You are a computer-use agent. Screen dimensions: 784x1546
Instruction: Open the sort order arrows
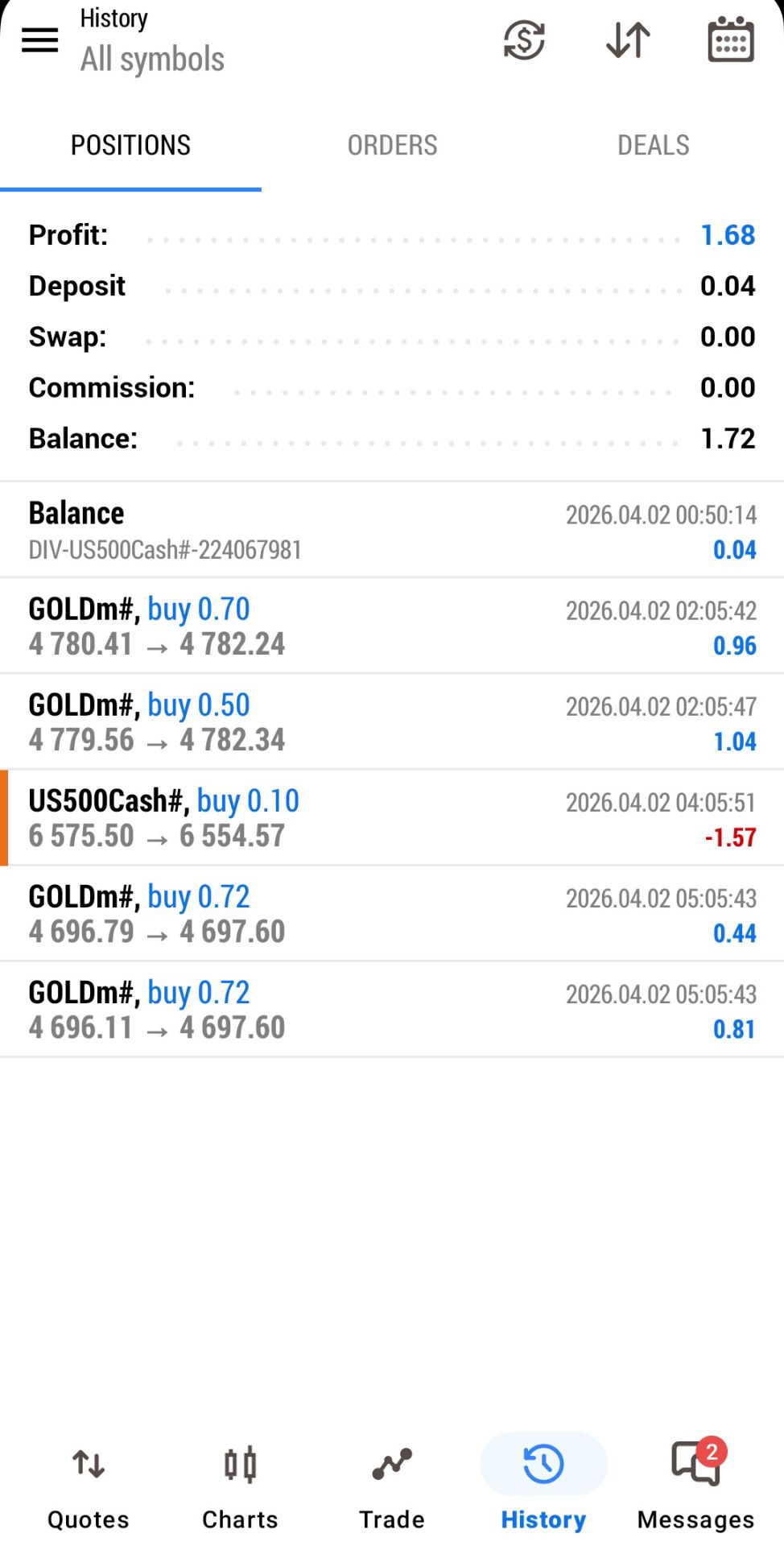(x=628, y=39)
